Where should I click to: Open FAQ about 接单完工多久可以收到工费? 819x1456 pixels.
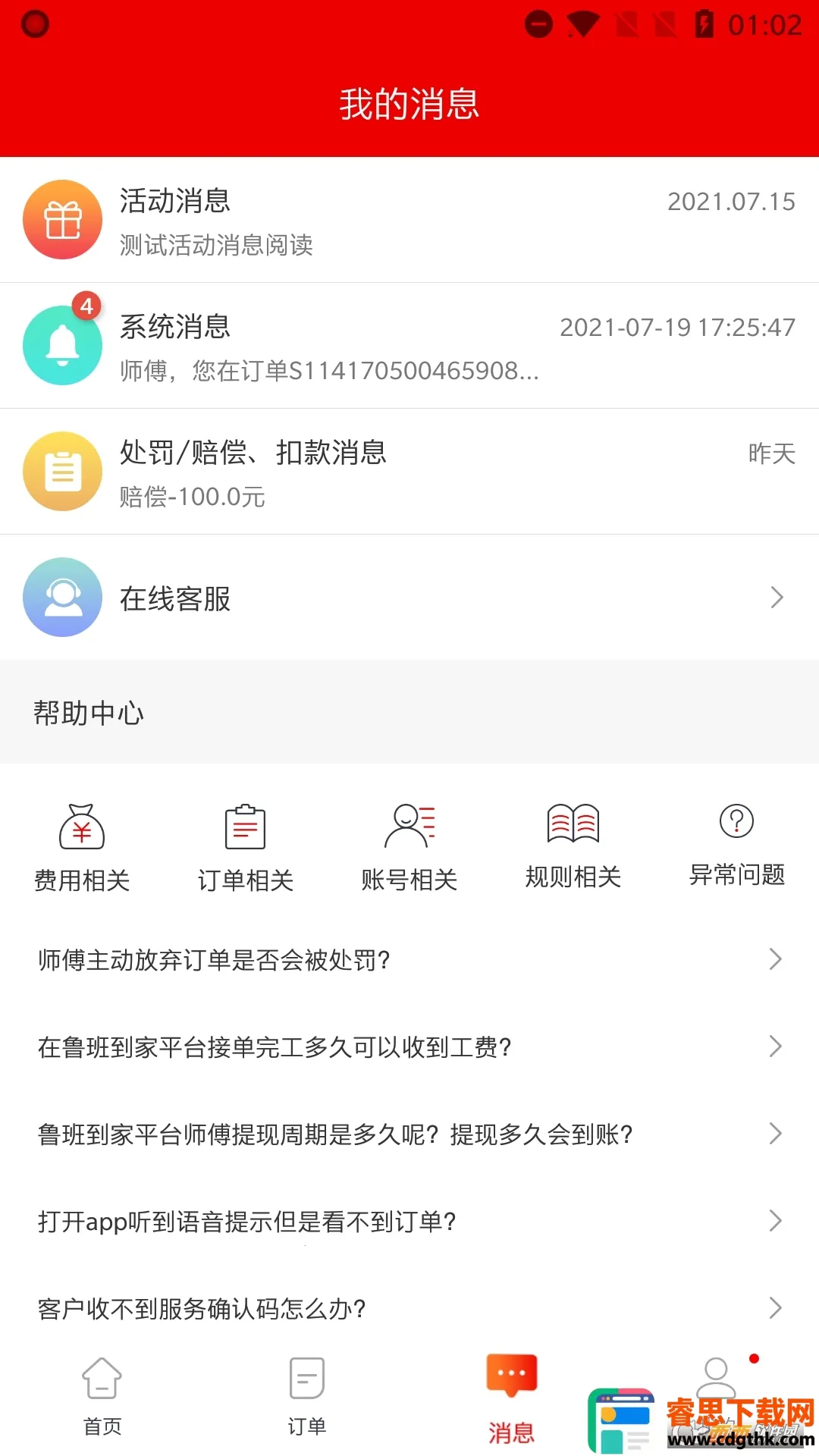pyautogui.click(x=409, y=1047)
